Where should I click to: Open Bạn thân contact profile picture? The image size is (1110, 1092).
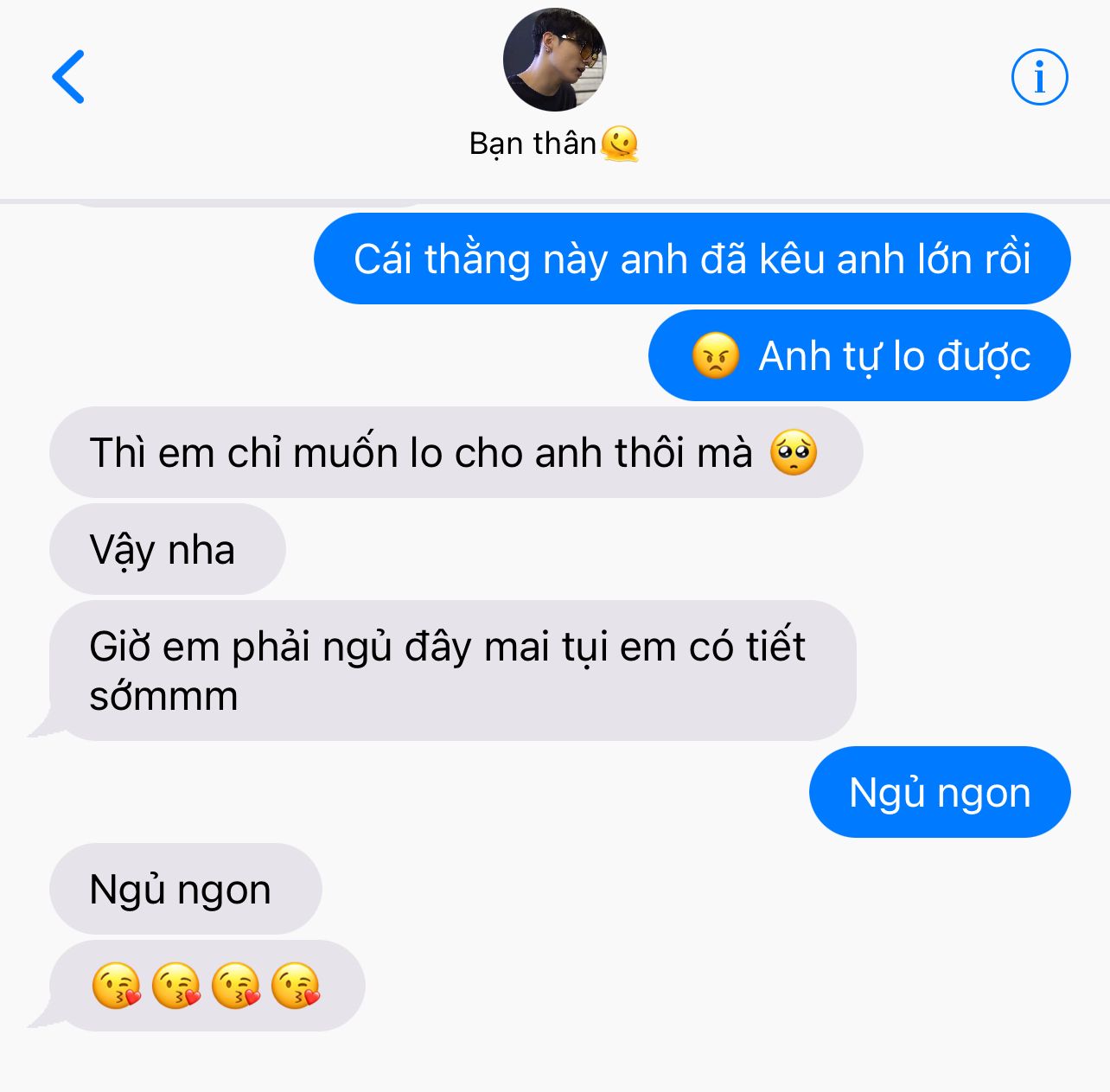[x=554, y=60]
